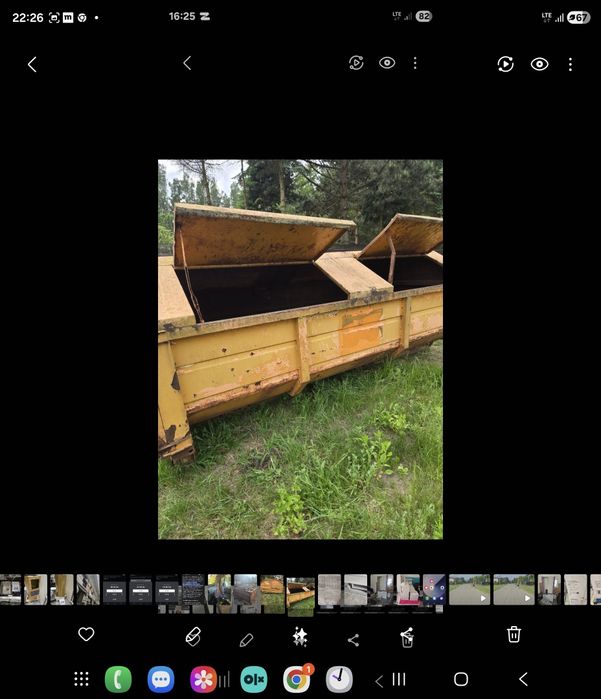
Task: Open the all apps grid button
Action: click(81, 679)
